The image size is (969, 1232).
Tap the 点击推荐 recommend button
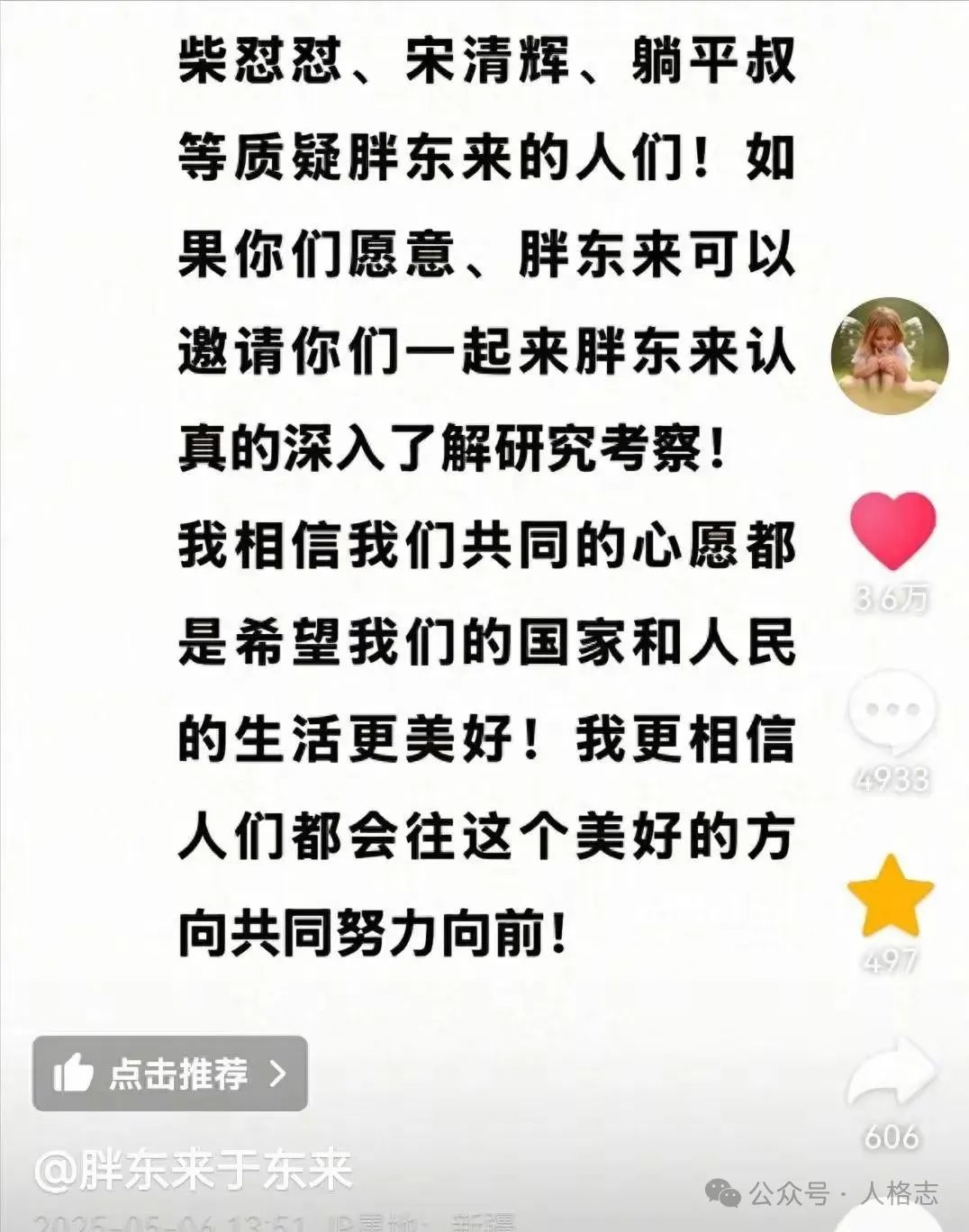pos(170,1073)
